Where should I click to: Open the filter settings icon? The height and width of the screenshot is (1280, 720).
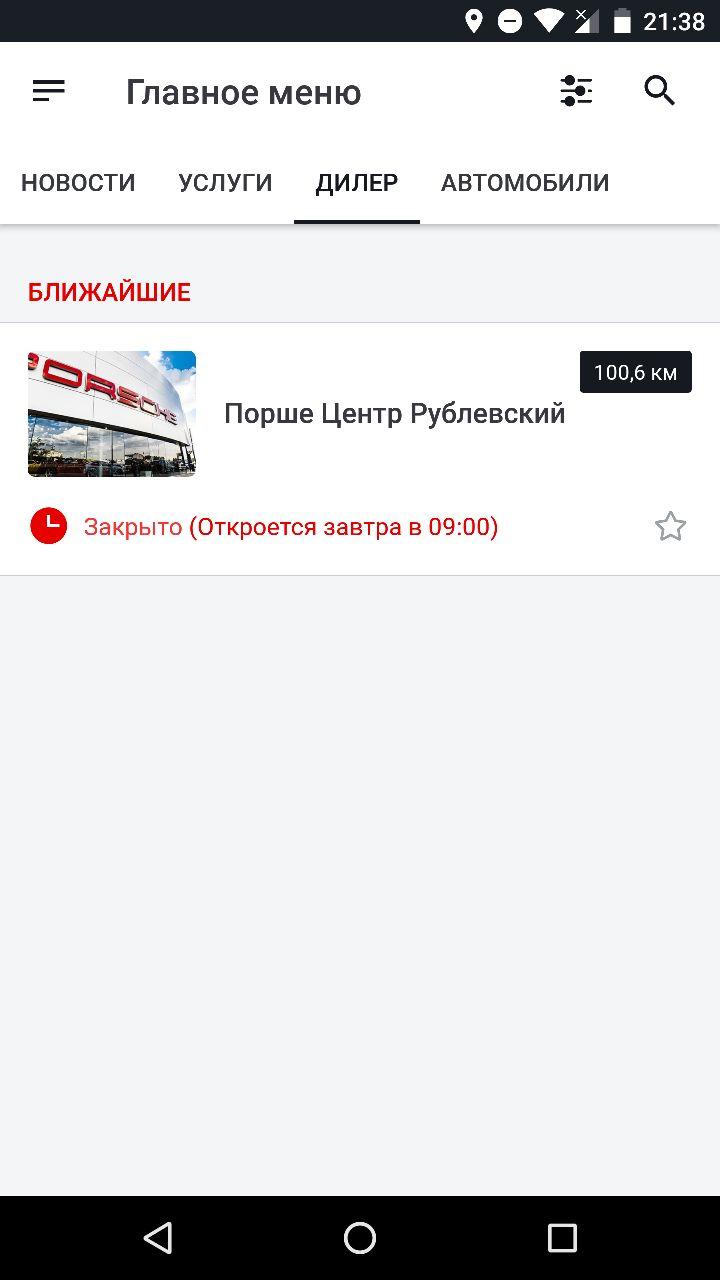point(576,91)
